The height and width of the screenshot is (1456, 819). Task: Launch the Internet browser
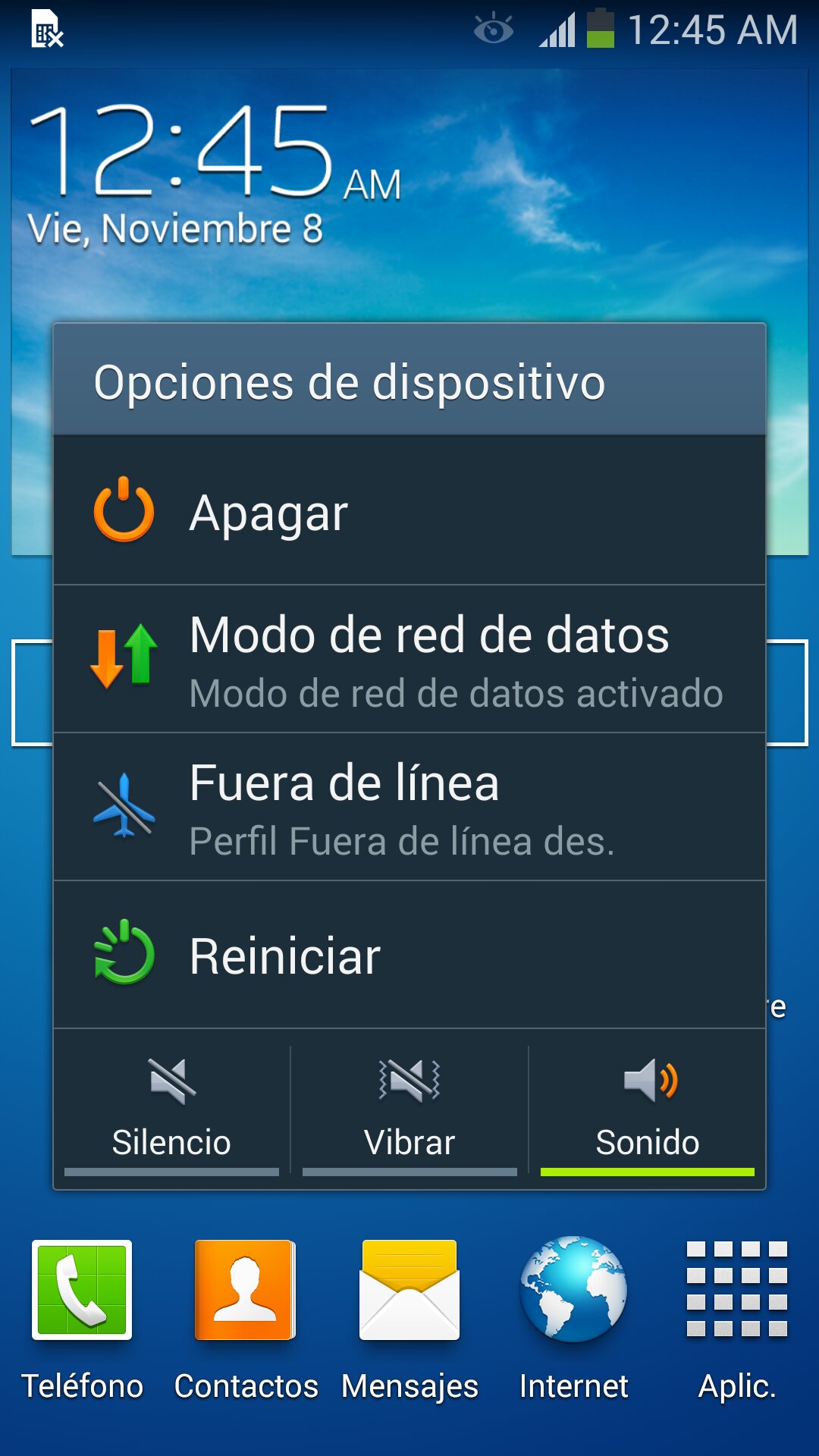click(x=573, y=1319)
